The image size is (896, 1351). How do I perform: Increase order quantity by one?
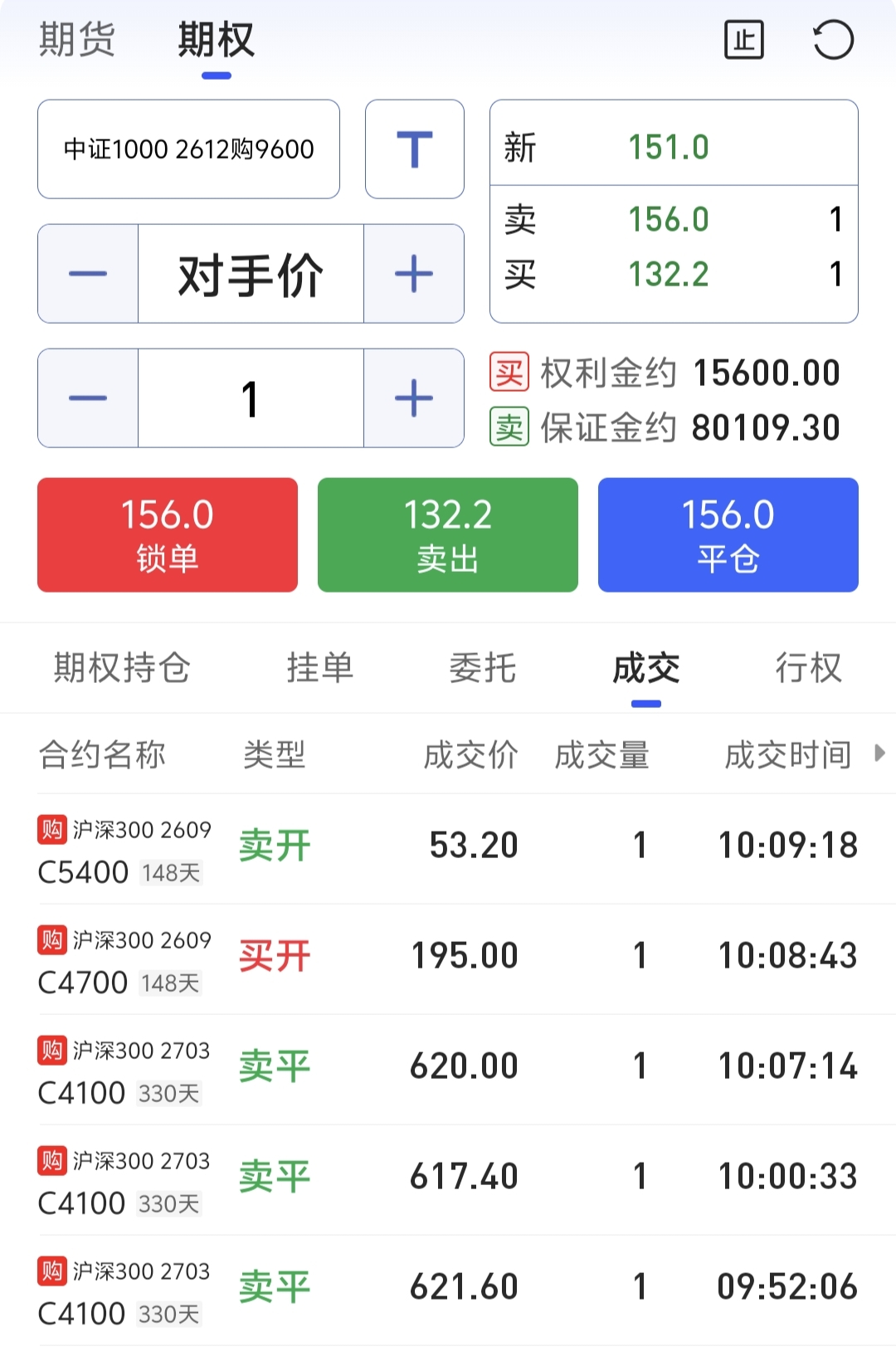[x=414, y=398]
